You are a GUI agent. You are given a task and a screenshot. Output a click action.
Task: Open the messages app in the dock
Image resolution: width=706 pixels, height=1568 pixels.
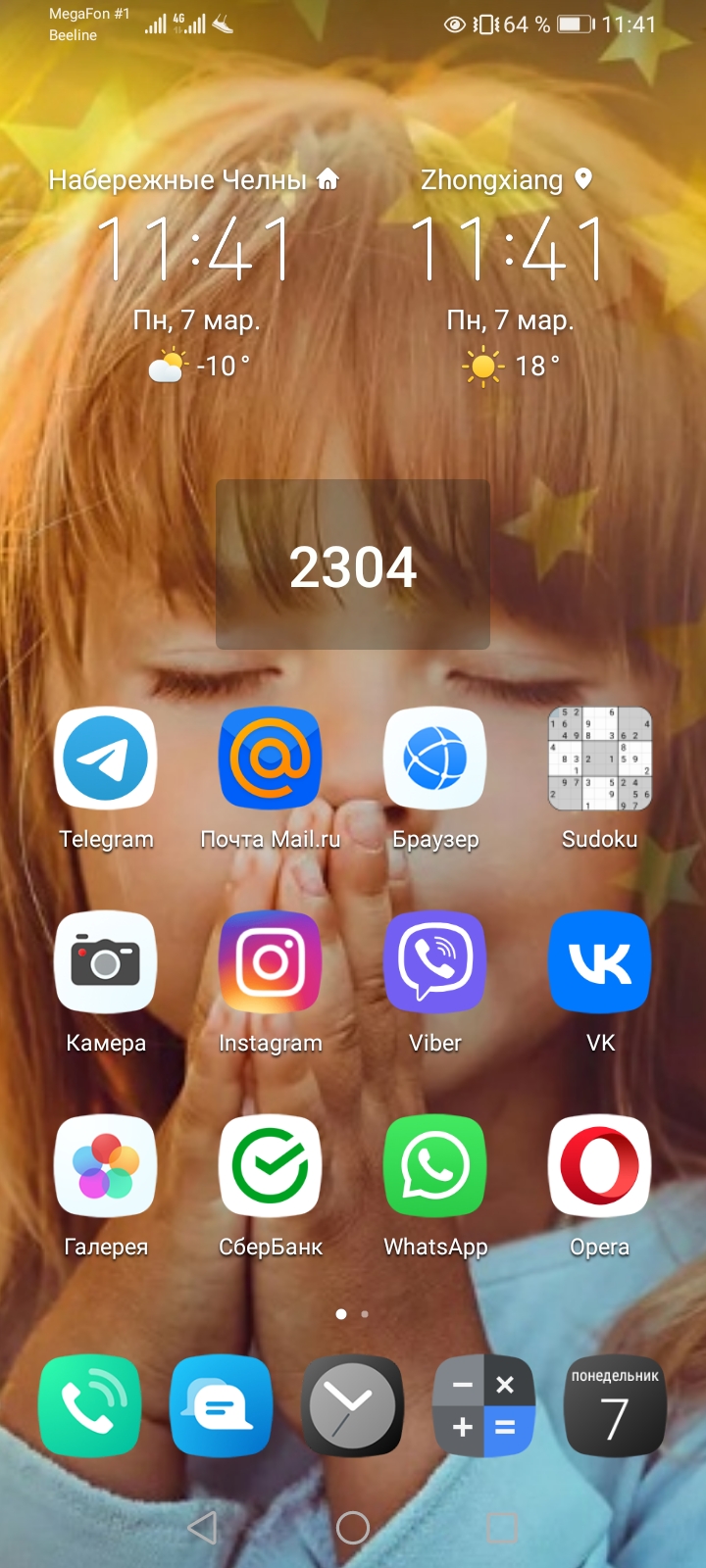(x=222, y=1406)
